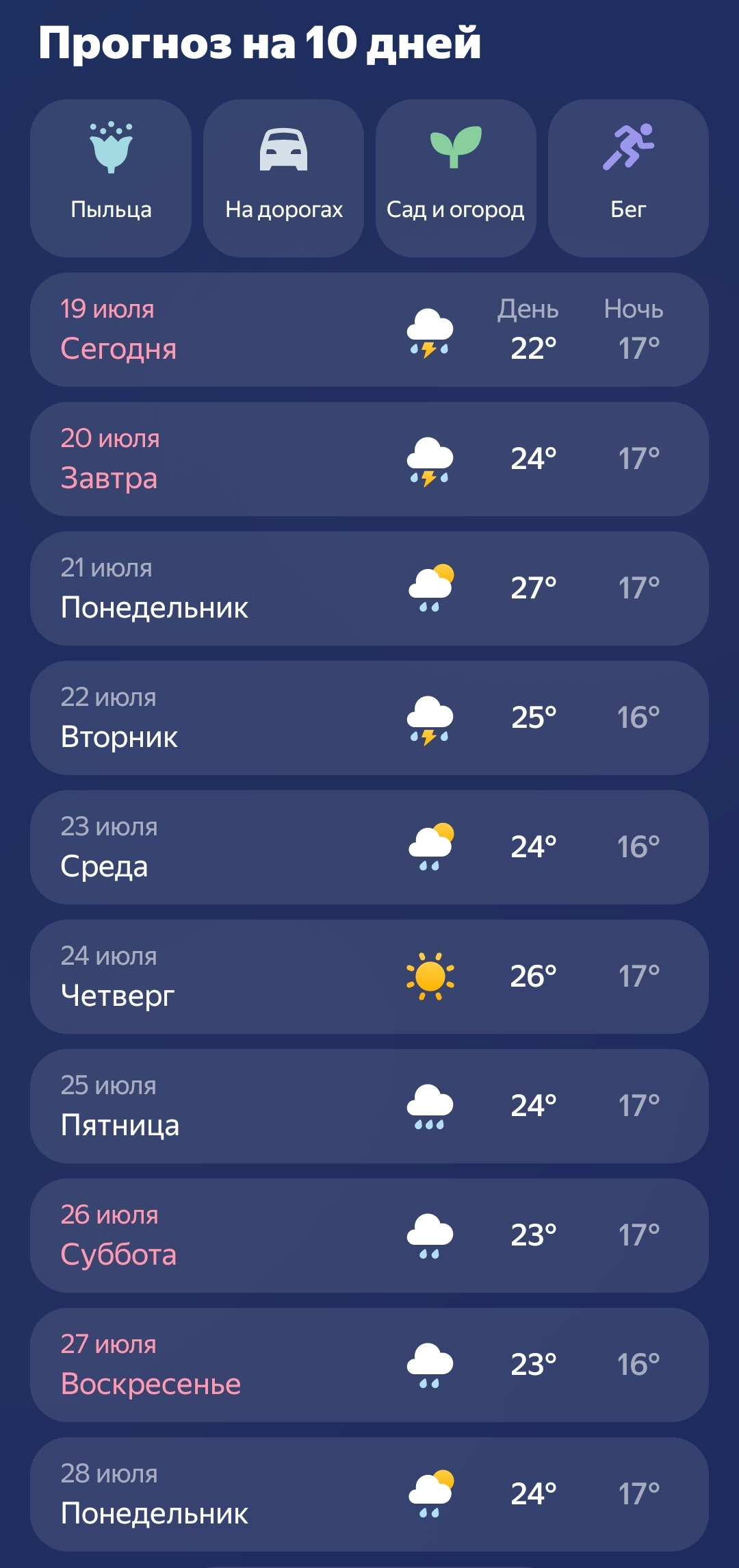Screen dimensions: 739x1568
Task: Select the Воскресенье 27 июля row
Action: [369, 1365]
